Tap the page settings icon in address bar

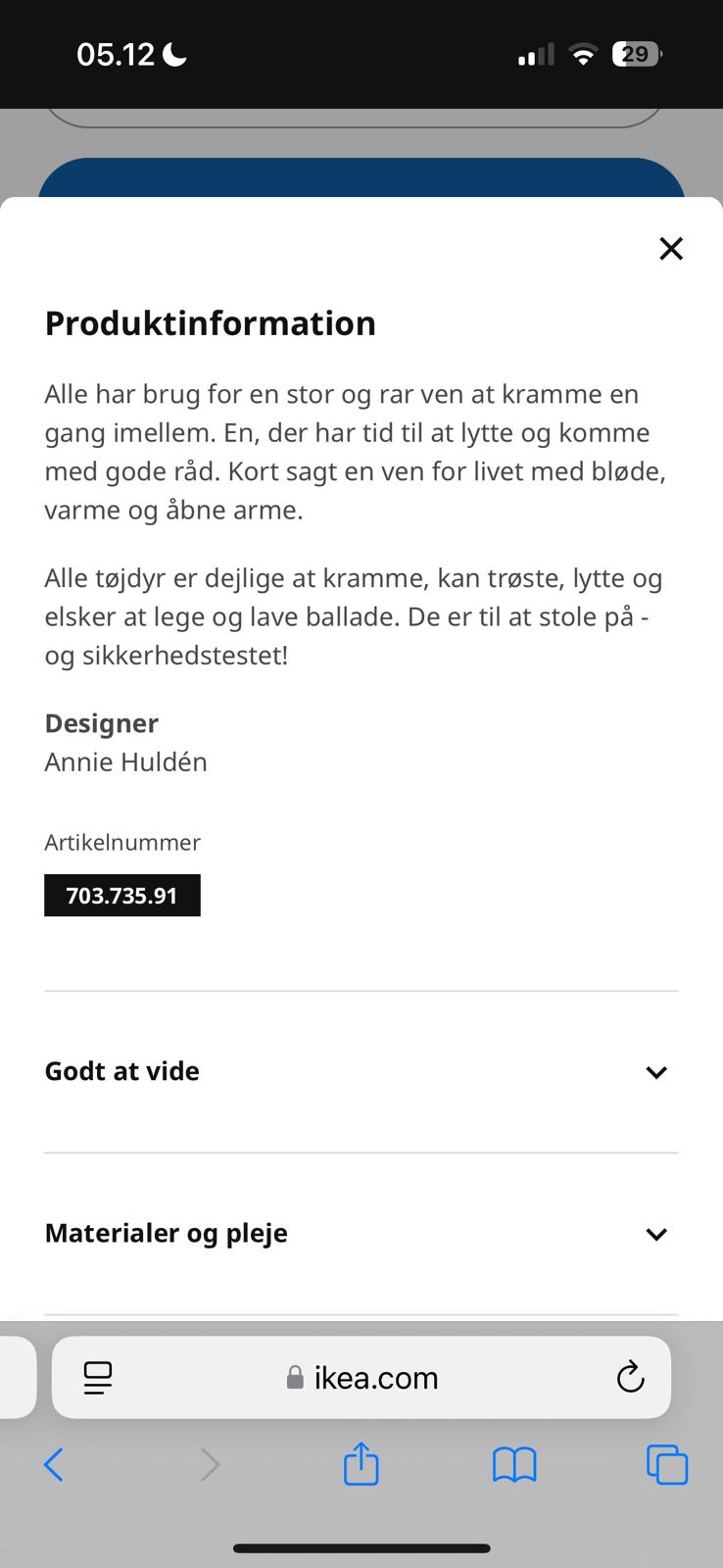(97, 1377)
